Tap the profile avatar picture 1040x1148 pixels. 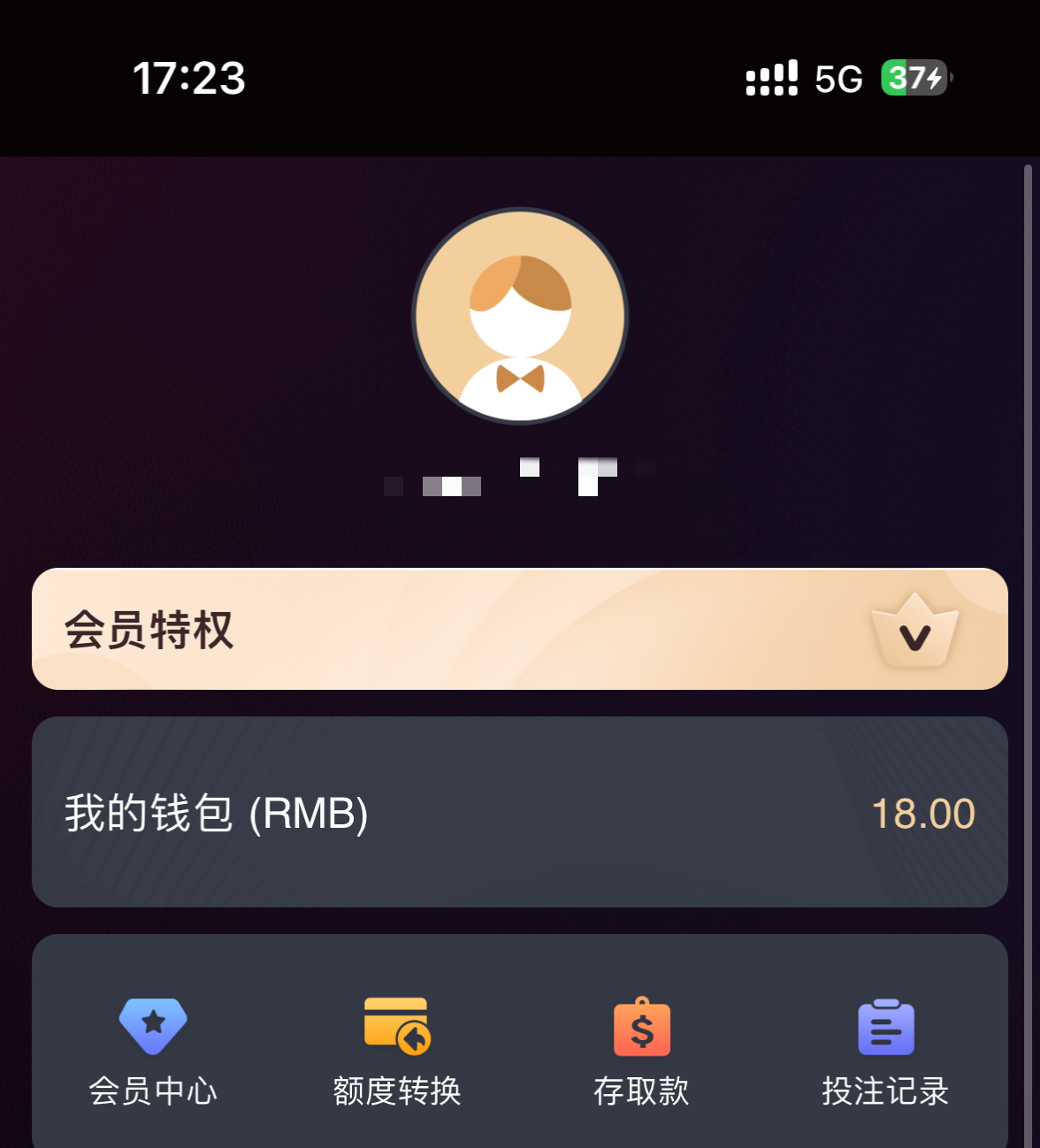coord(520,316)
